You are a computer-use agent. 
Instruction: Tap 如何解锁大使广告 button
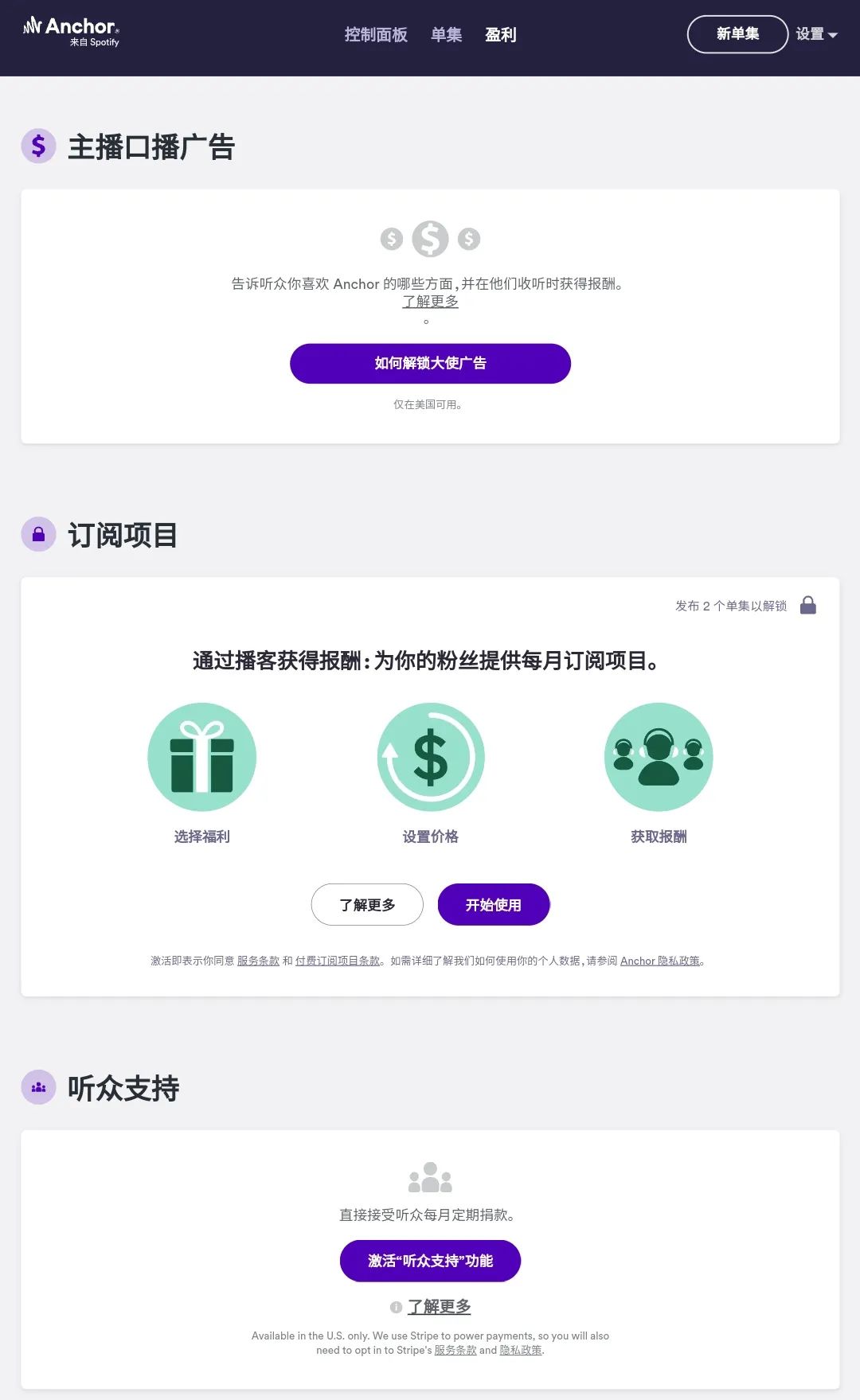point(430,364)
